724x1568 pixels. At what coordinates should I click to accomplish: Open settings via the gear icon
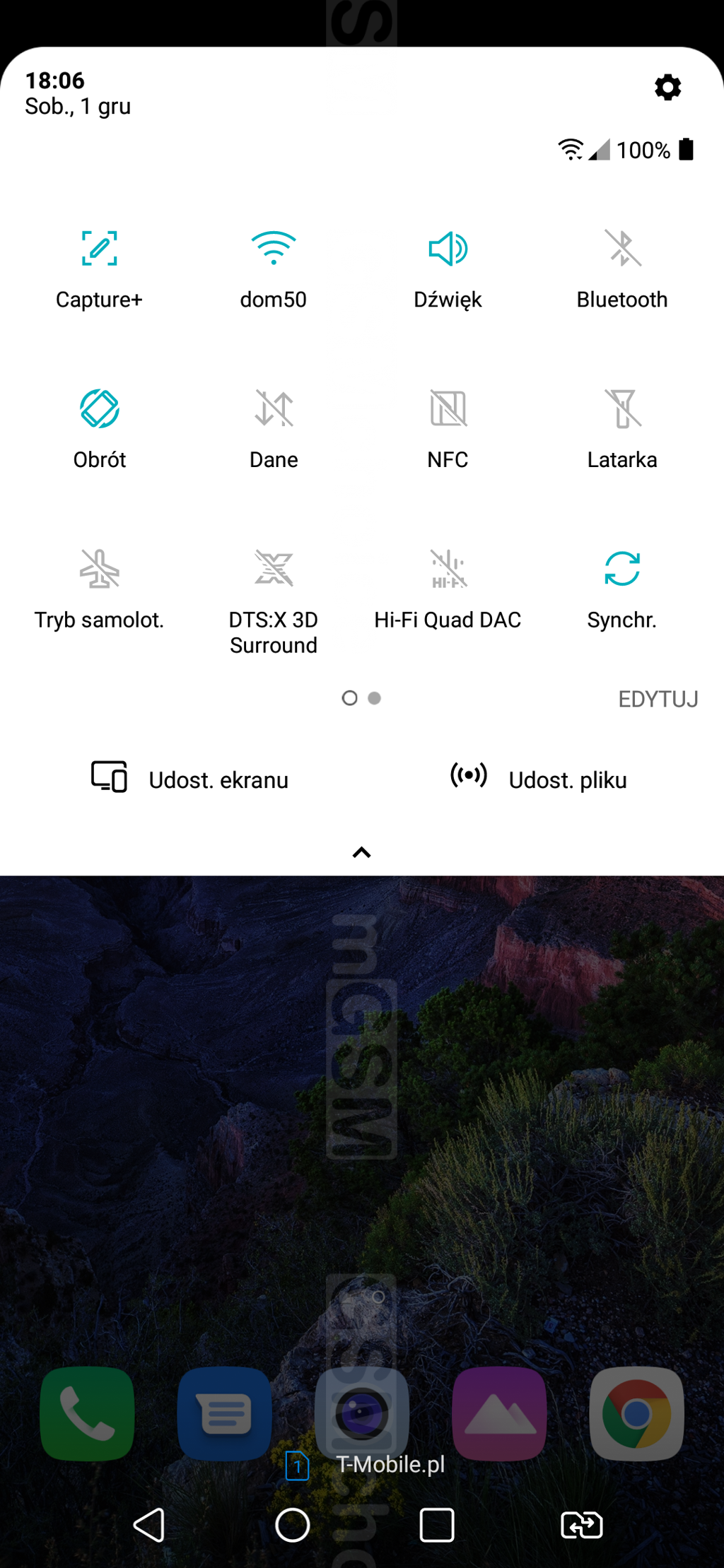coord(667,88)
